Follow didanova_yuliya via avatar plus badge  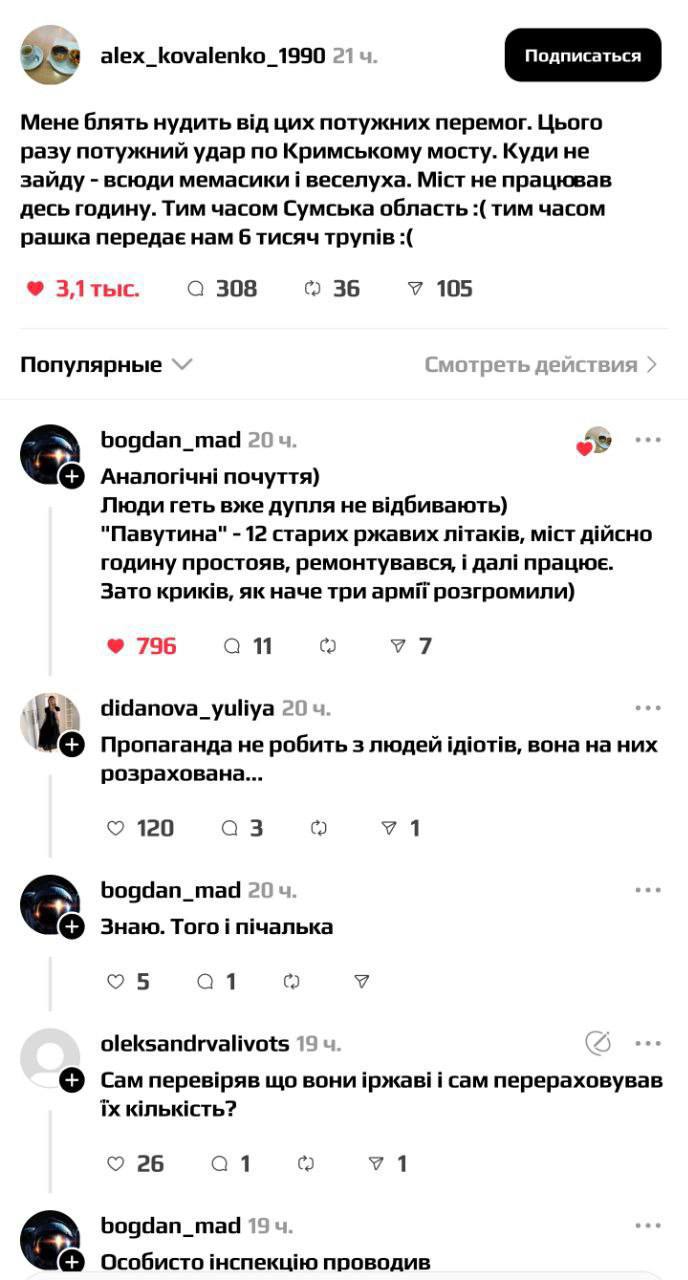72,745
